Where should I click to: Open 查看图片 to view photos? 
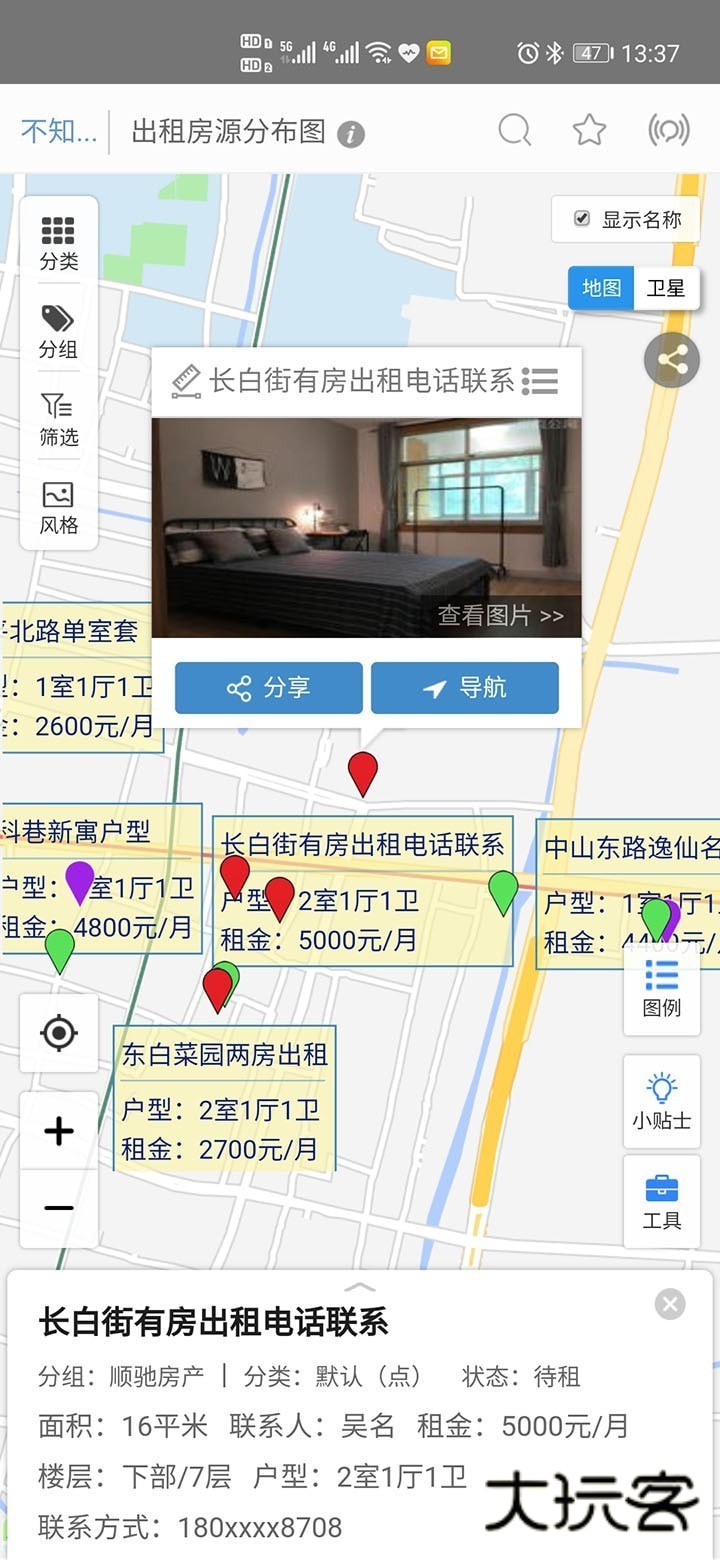tap(497, 617)
